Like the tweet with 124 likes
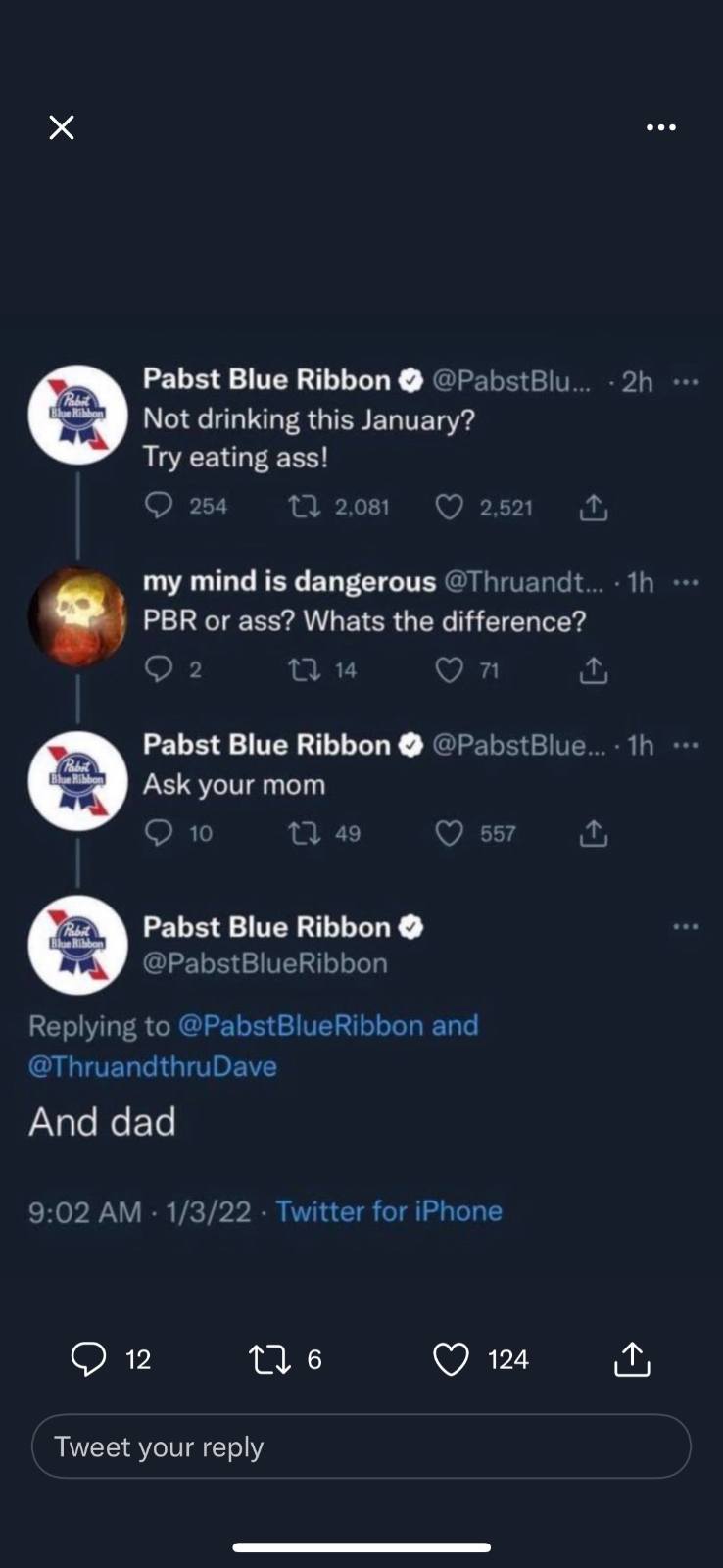Viewport: 723px width, 1568px height. [451, 1359]
